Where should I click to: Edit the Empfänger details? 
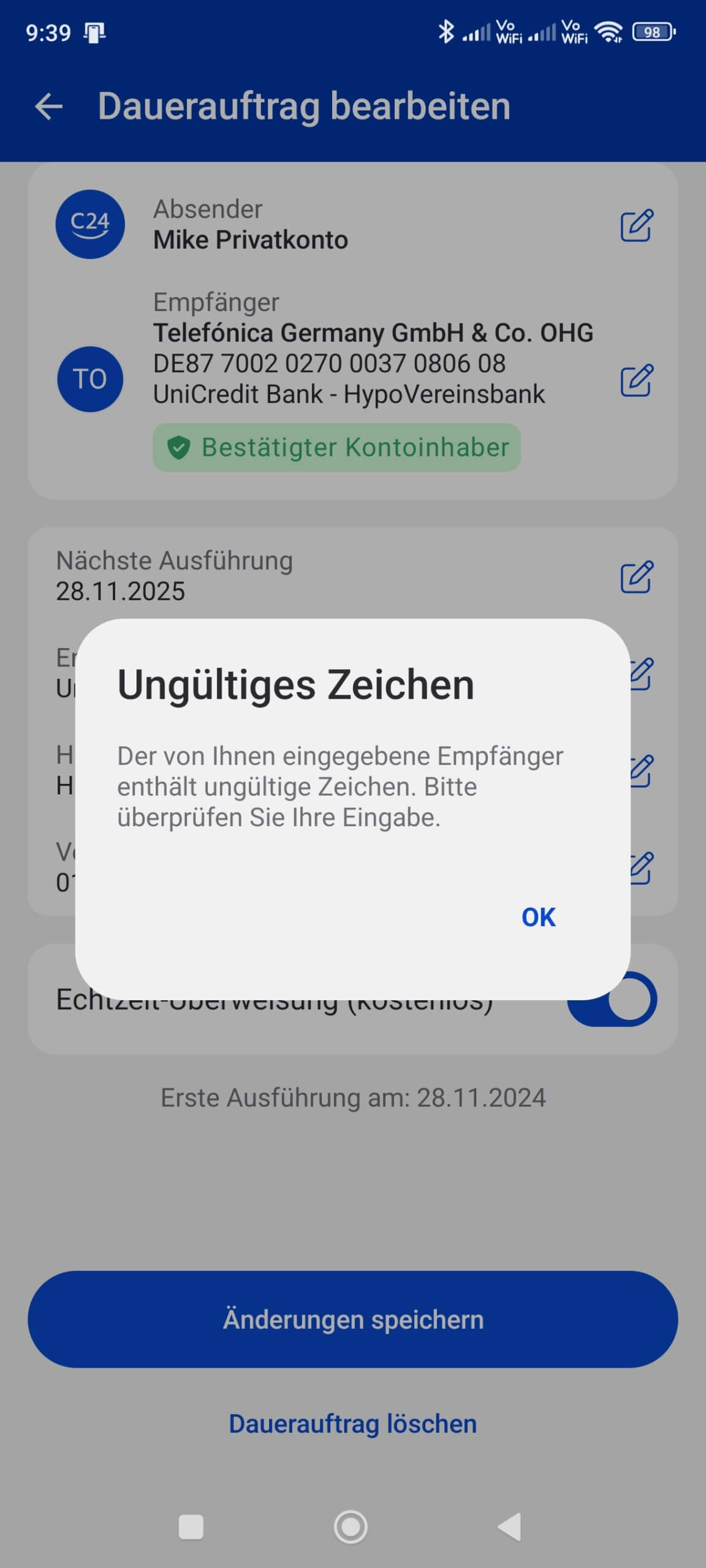click(x=637, y=380)
